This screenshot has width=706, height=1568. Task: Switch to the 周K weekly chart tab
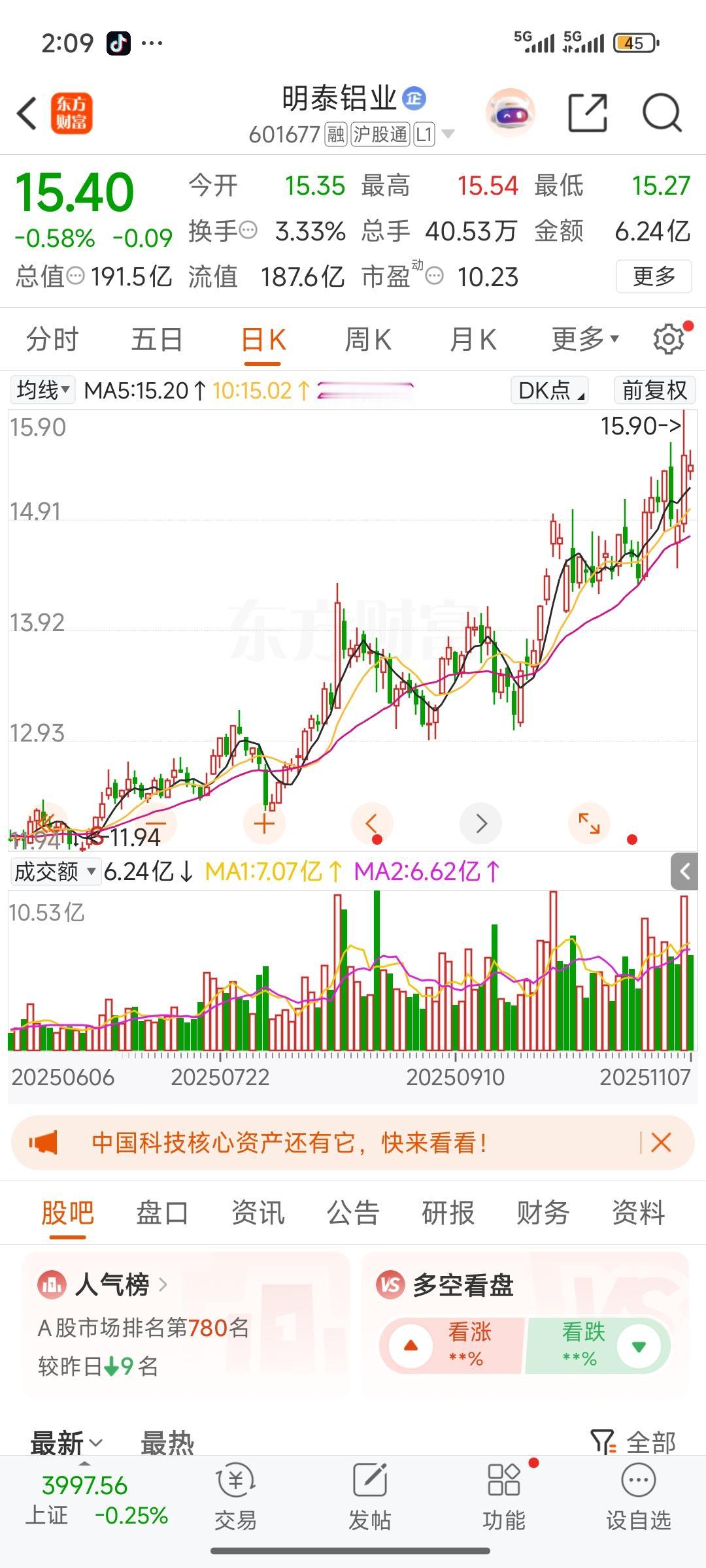(x=369, y=339)
